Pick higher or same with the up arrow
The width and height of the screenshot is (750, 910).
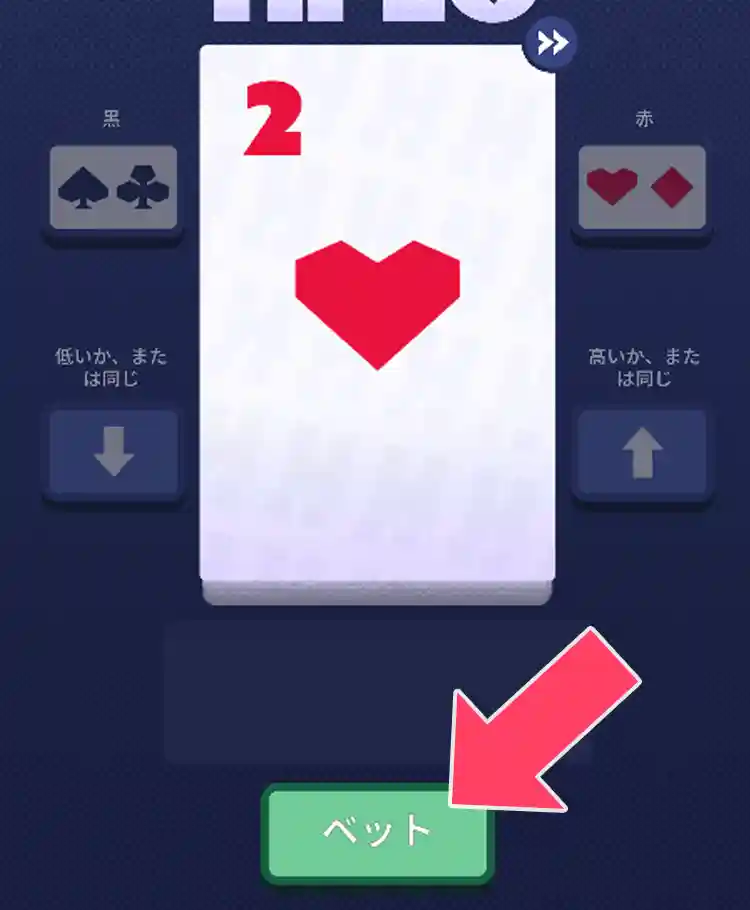pyautogui.click(x=642, y=453)
